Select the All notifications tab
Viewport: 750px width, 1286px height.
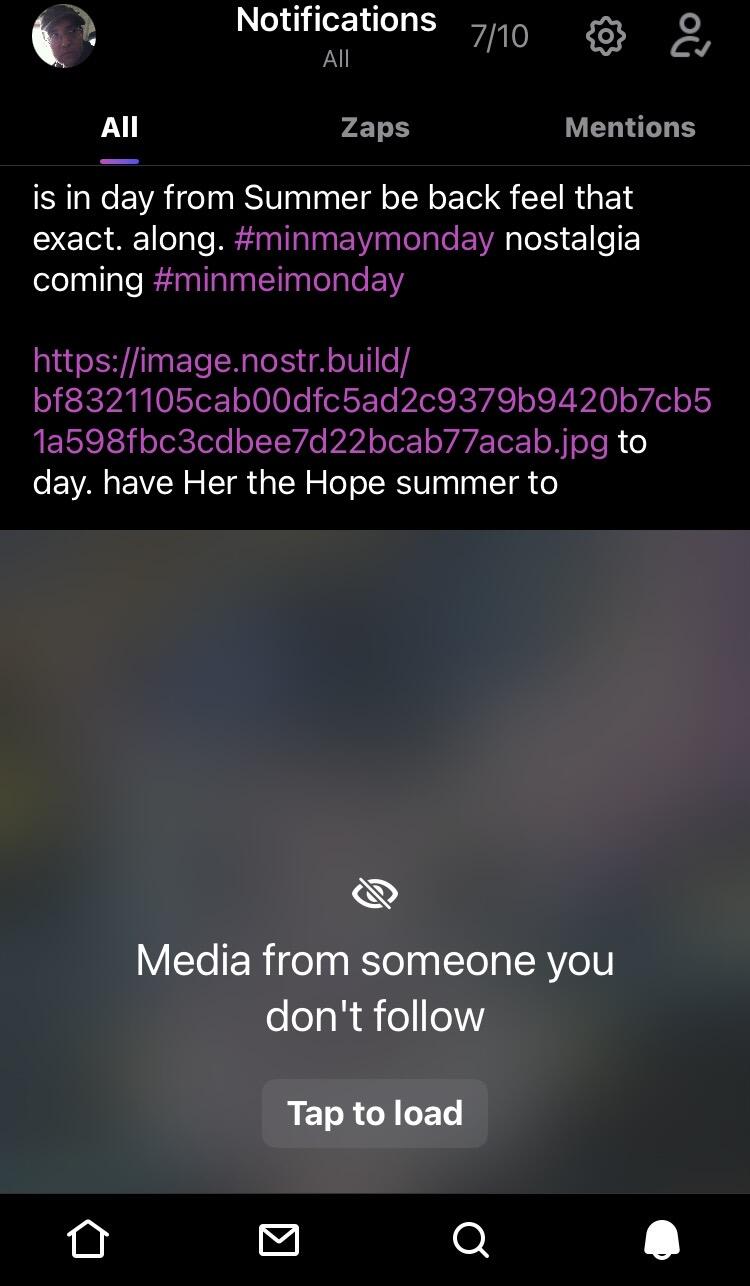point(119,127)
